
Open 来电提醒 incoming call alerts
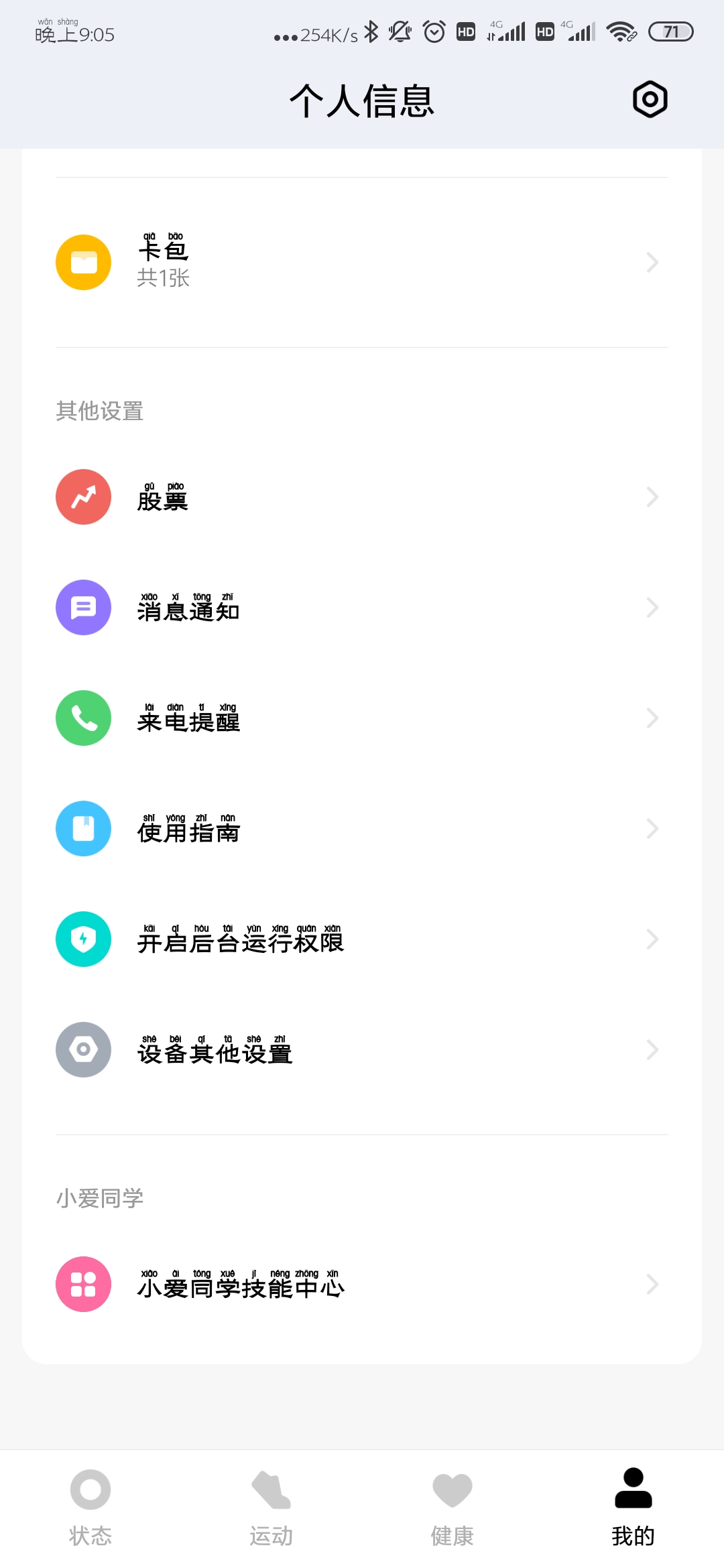pos(362,718)
